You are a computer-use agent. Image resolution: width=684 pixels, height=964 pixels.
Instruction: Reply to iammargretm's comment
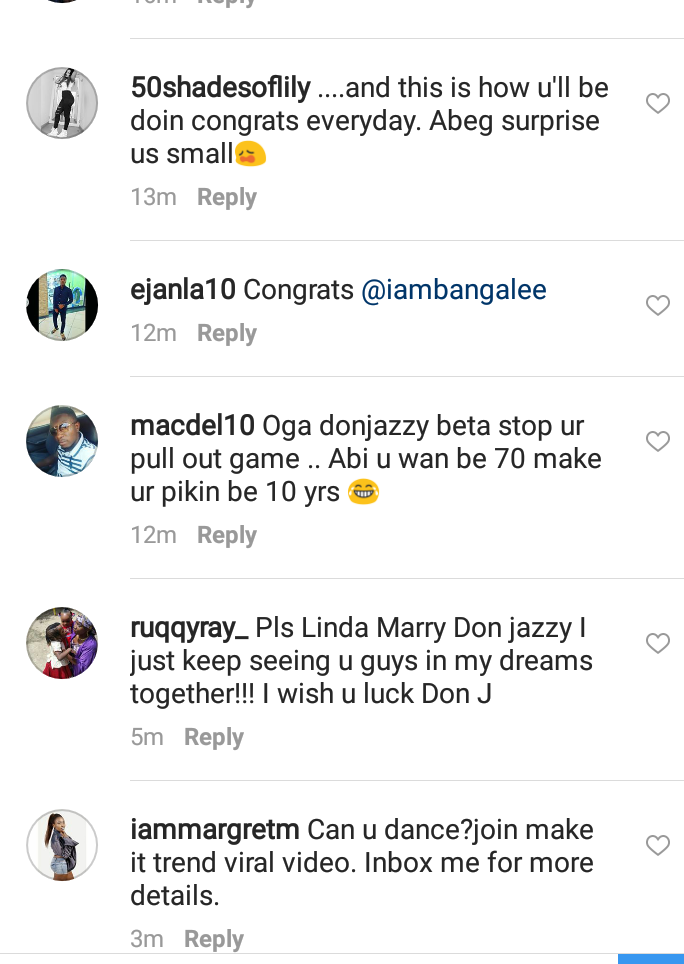tap(213, 939)
